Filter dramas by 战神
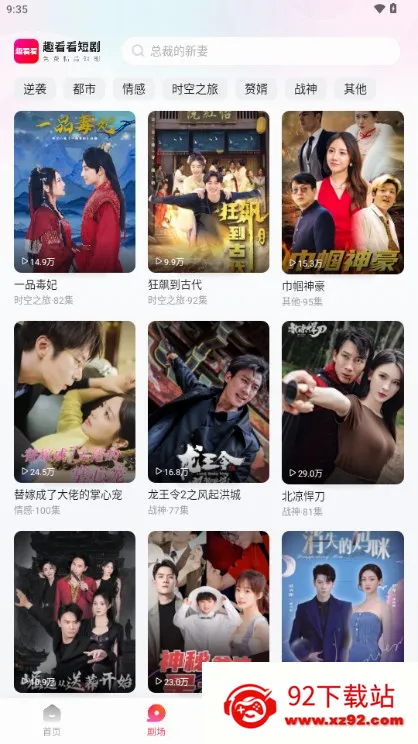The image size is (418, 744). click(306, 89)
